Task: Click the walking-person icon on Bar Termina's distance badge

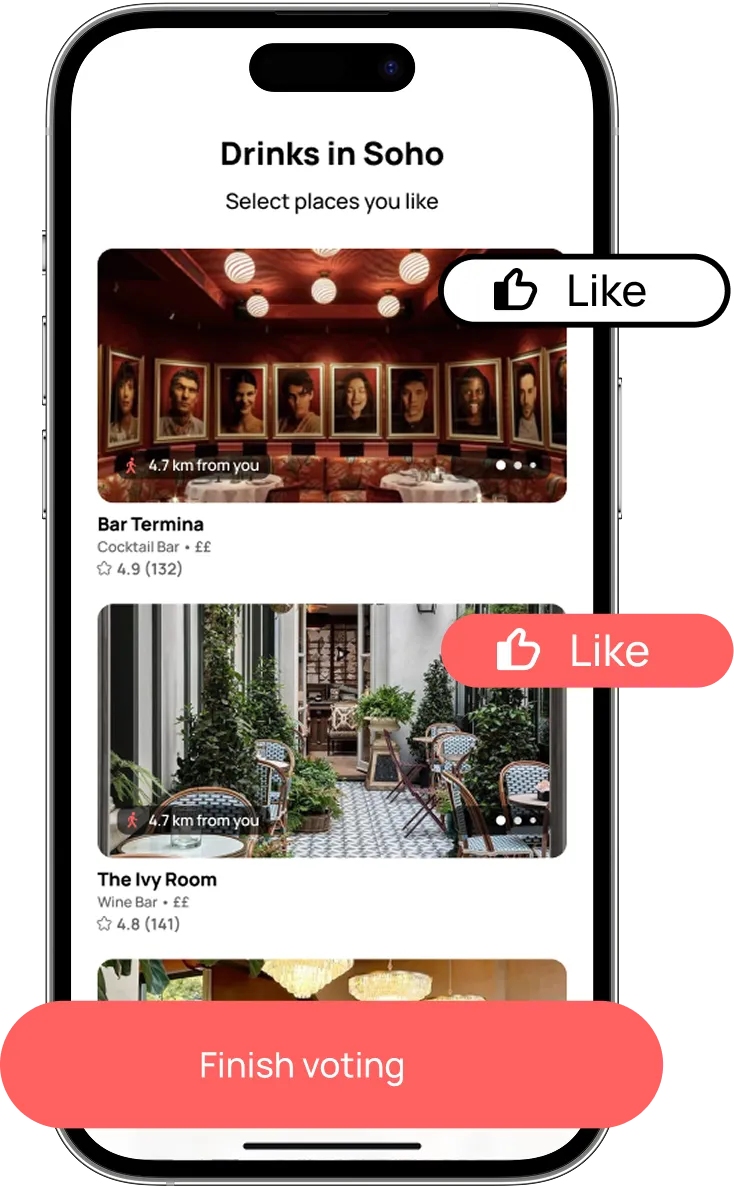Action: pos(132,465)
